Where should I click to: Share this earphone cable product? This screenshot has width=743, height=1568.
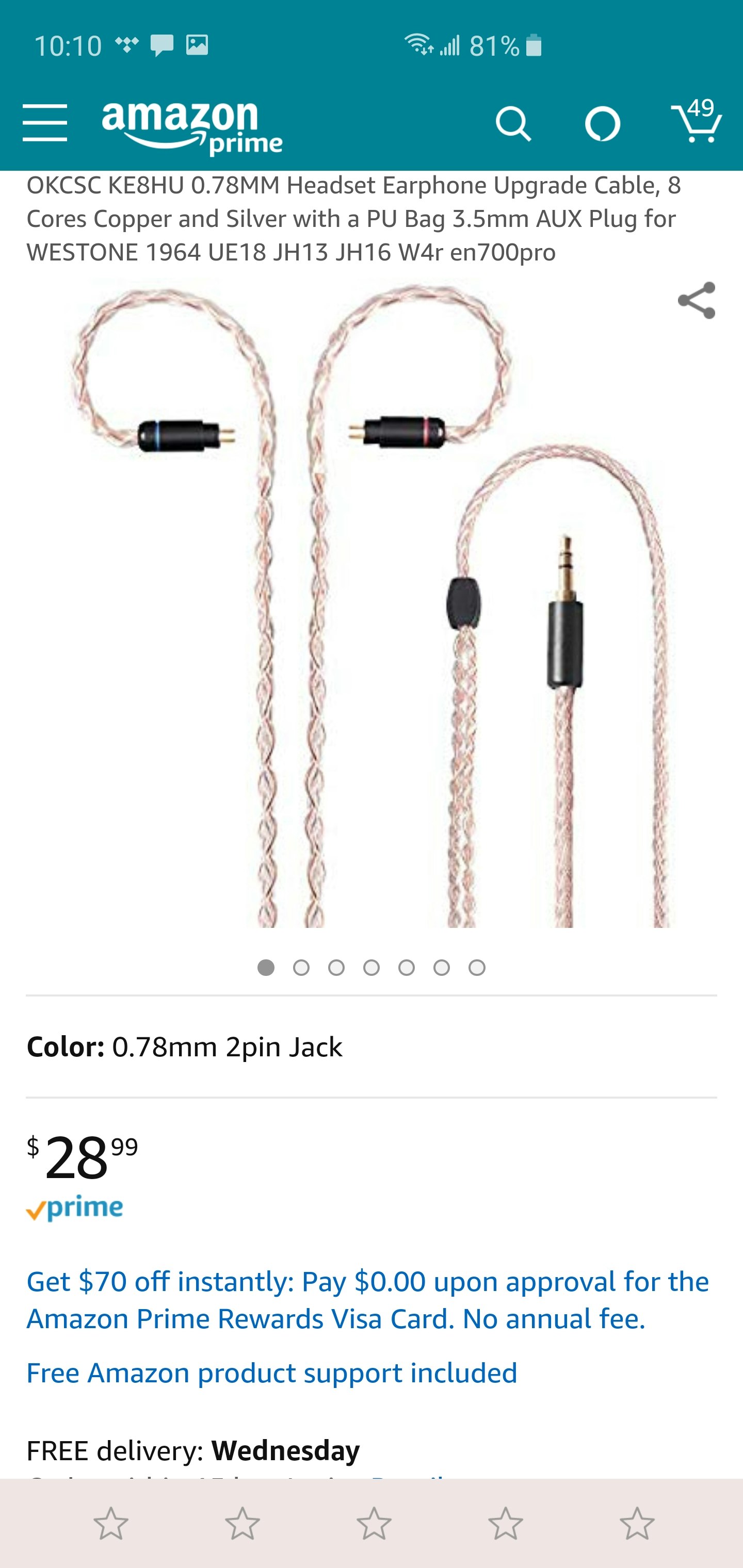(696, 300)
